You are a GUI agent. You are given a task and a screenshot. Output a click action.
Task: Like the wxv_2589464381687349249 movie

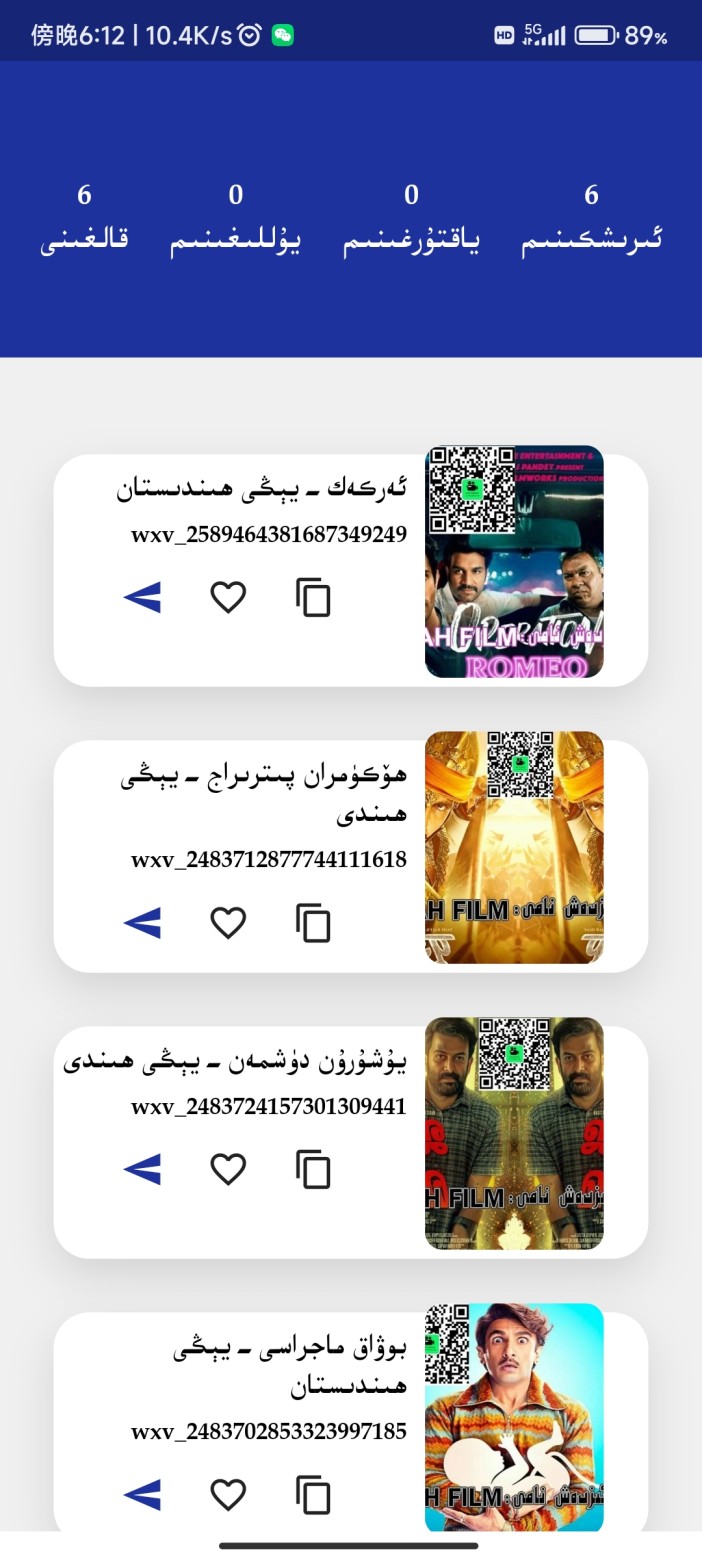[x=228, y=597]
